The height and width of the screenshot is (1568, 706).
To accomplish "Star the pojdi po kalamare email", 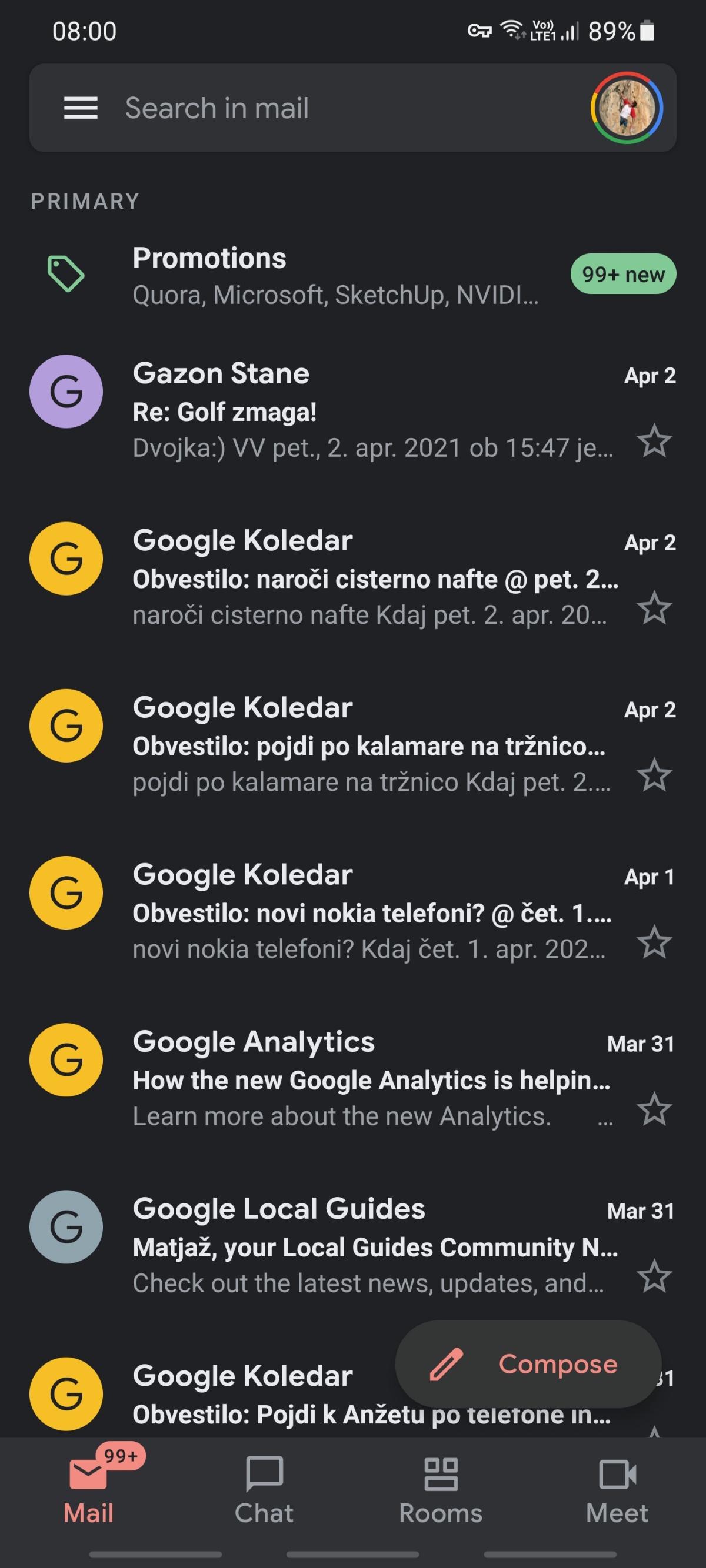I will (x=654, y=775).
